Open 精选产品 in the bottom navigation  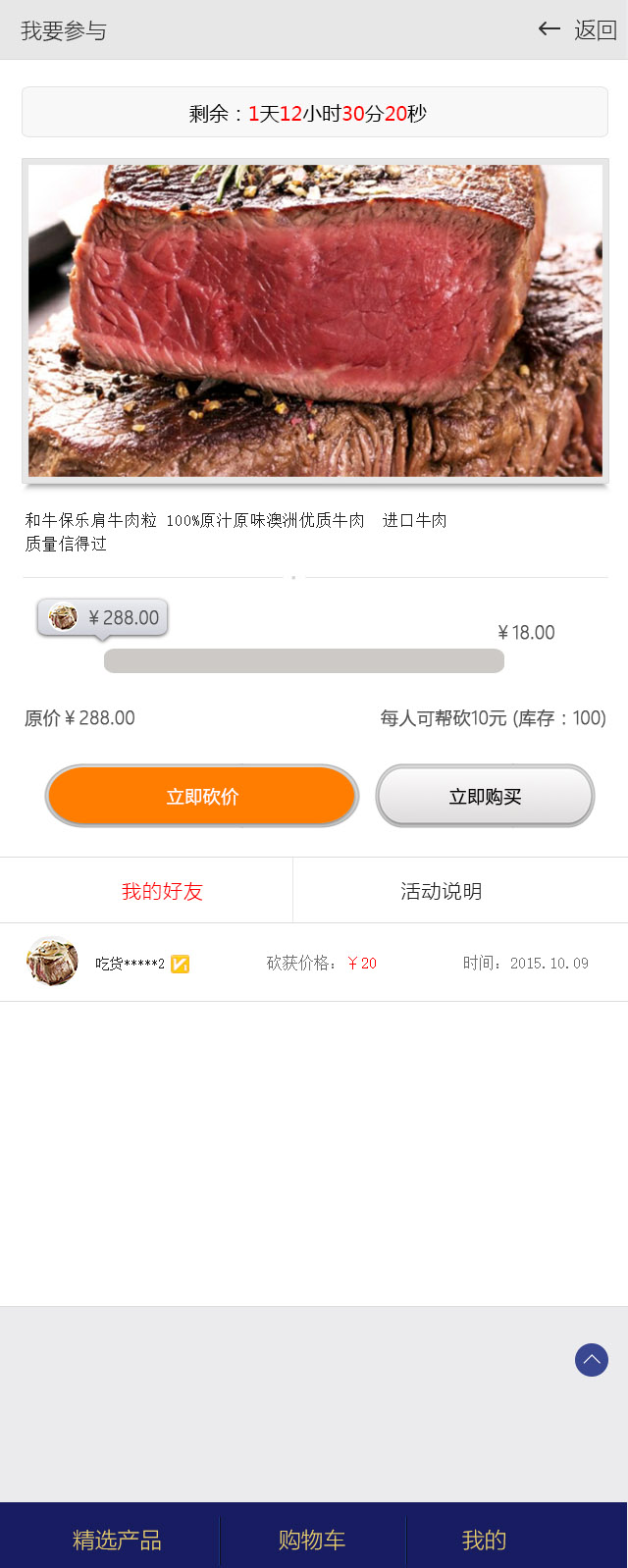[x=117, y=1540]
